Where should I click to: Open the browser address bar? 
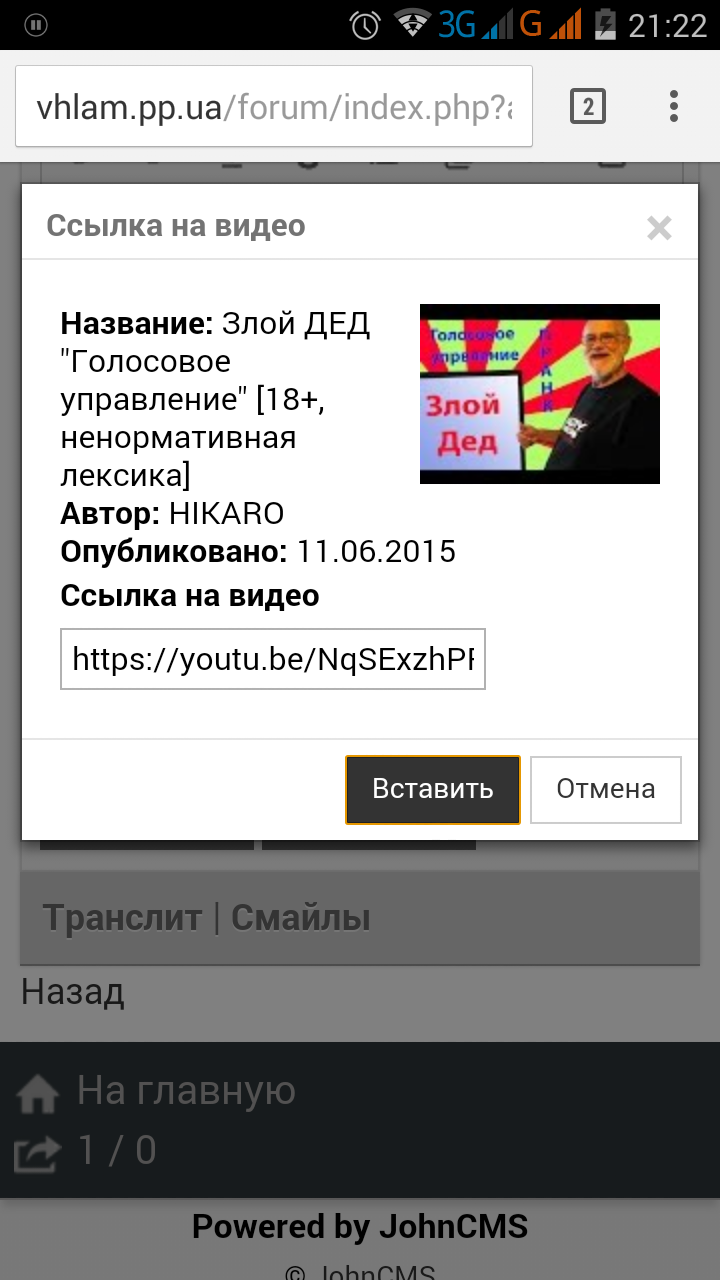pyautogui.click(x=273, y=107)
